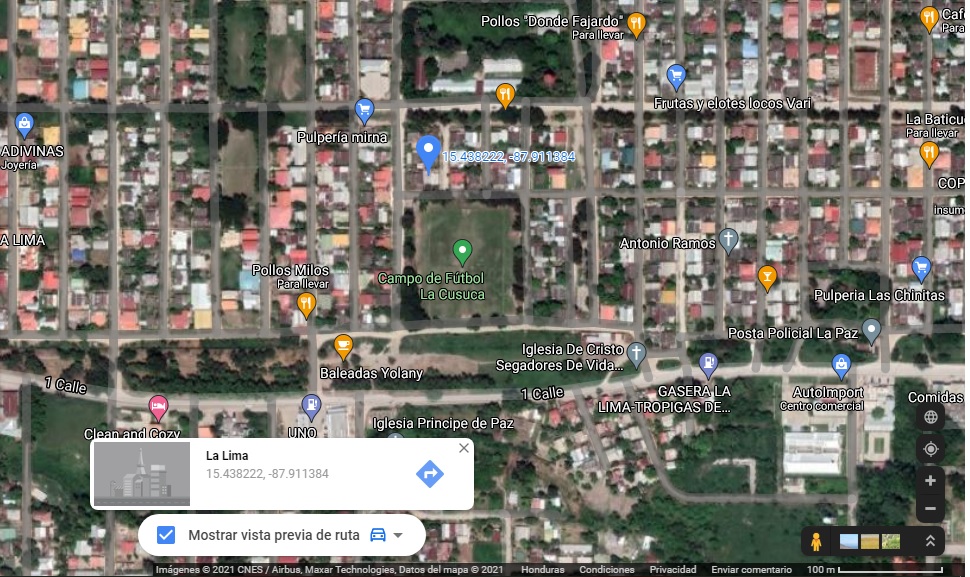
Task: Select the Pollos Milos restaurant pin
Action: pyautogui.click(x=307, y=304)
